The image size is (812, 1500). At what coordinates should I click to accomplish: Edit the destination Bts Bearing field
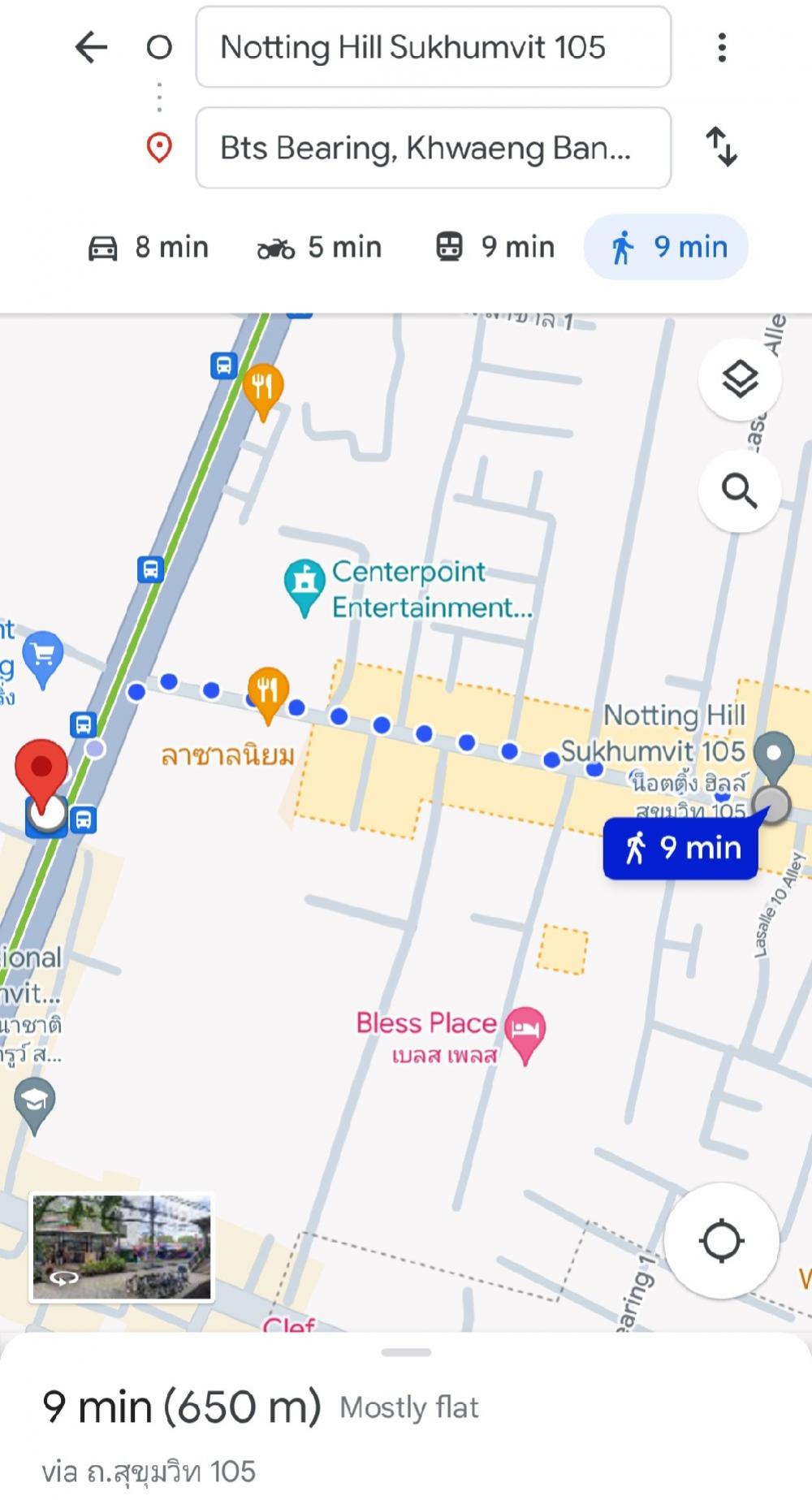tap(433, 148)
